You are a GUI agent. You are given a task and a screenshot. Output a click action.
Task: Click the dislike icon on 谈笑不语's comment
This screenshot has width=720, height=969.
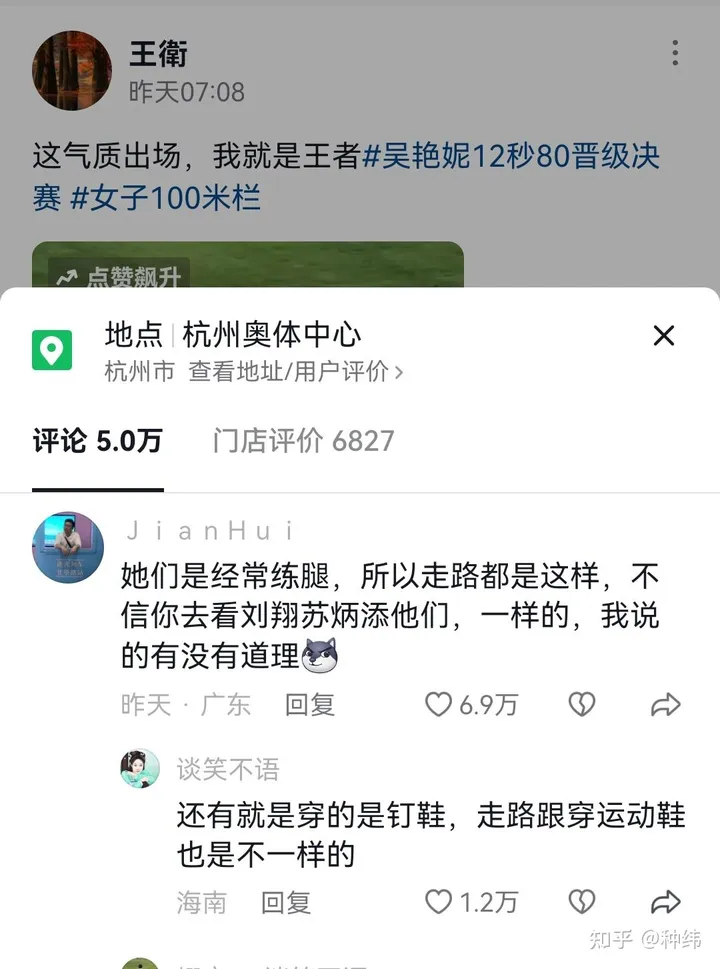pos(581,901)
